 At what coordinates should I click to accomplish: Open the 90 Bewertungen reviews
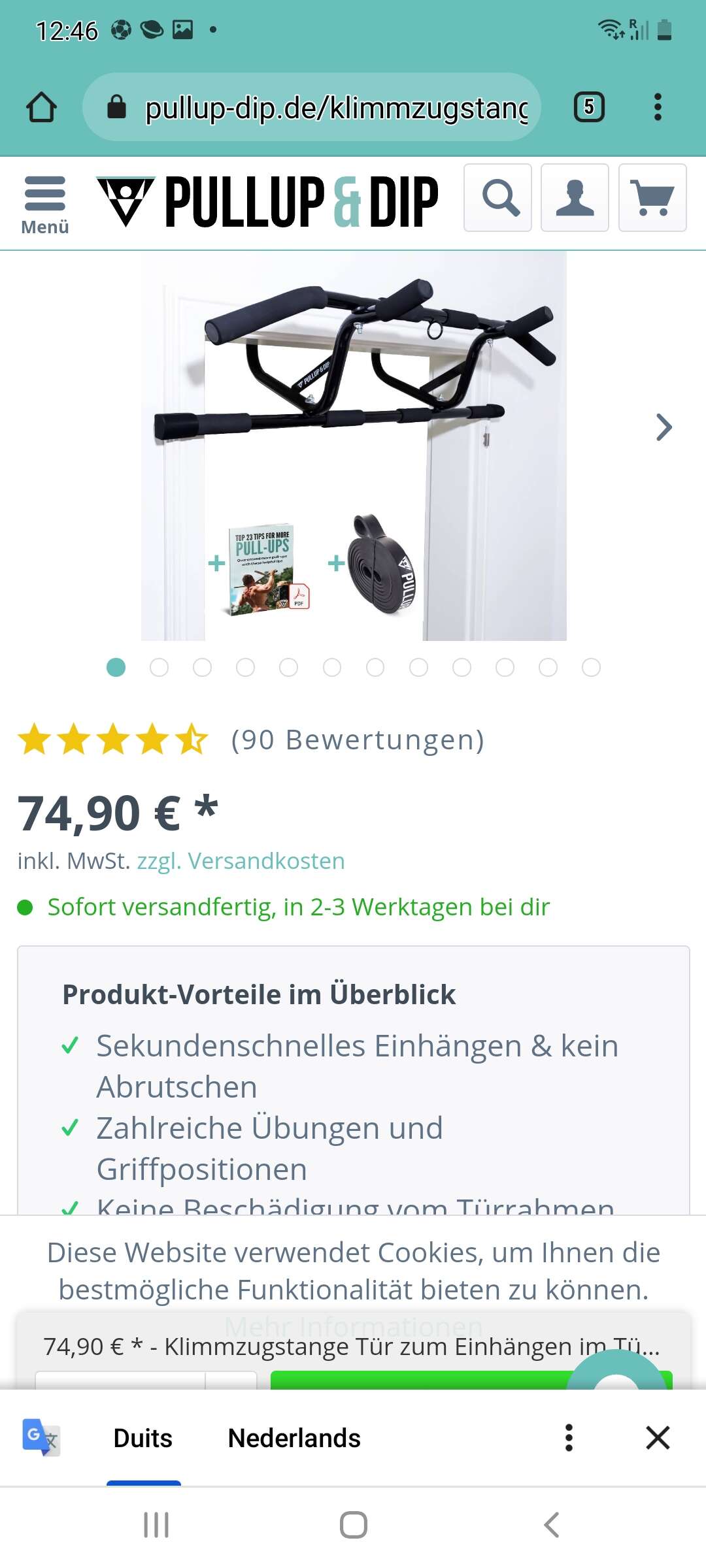[x=358, y=740]
